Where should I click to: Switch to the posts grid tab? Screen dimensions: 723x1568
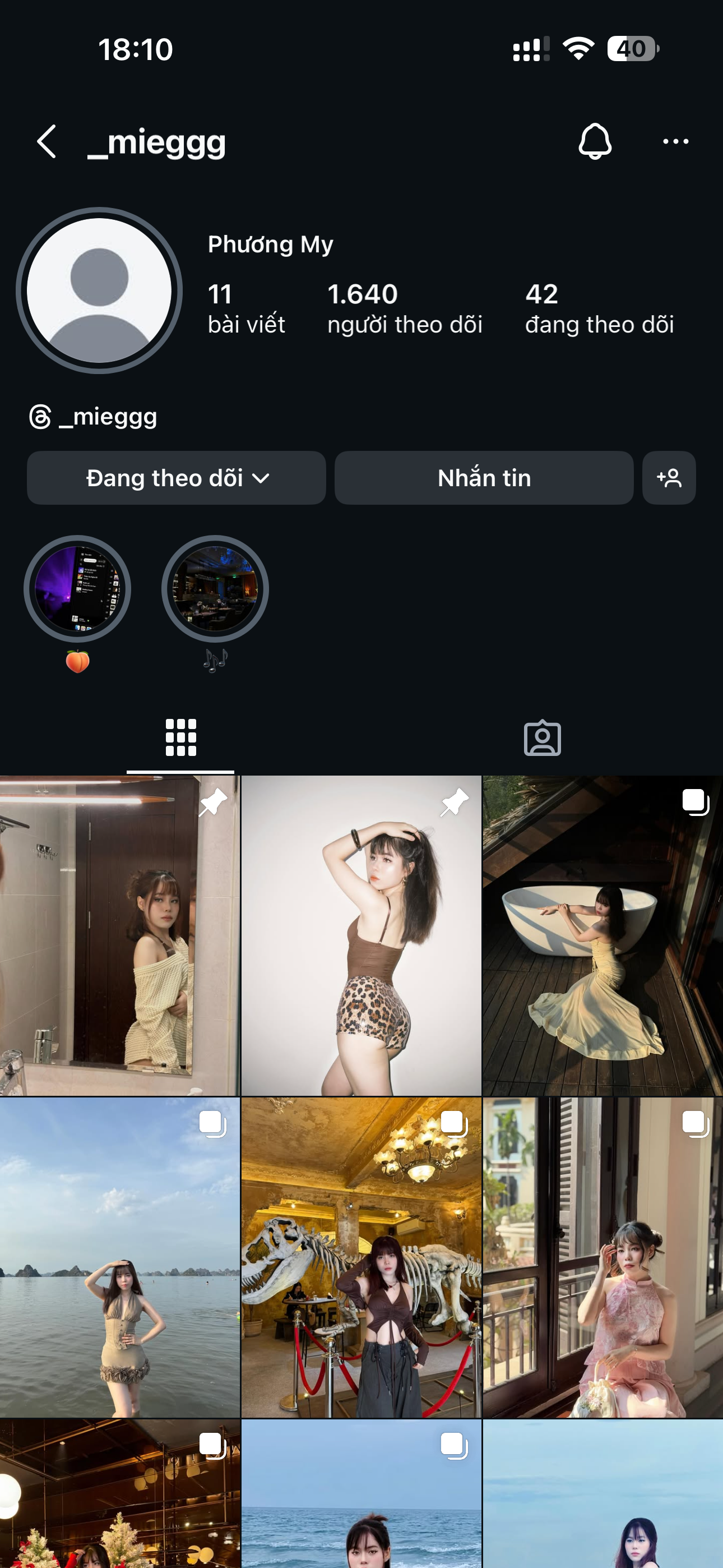click(180, 738)
